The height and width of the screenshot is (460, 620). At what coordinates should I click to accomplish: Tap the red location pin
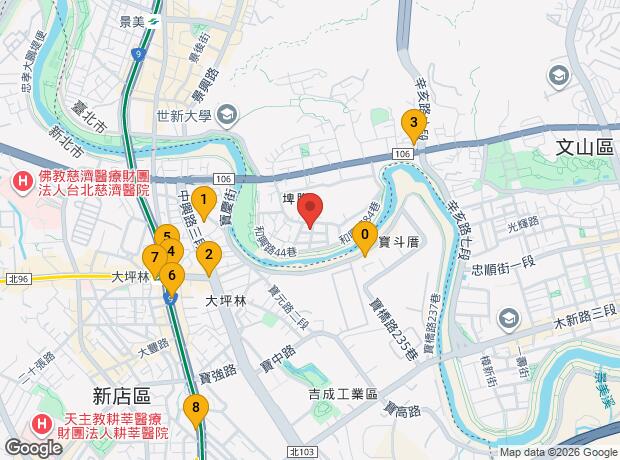coord(311,210)
